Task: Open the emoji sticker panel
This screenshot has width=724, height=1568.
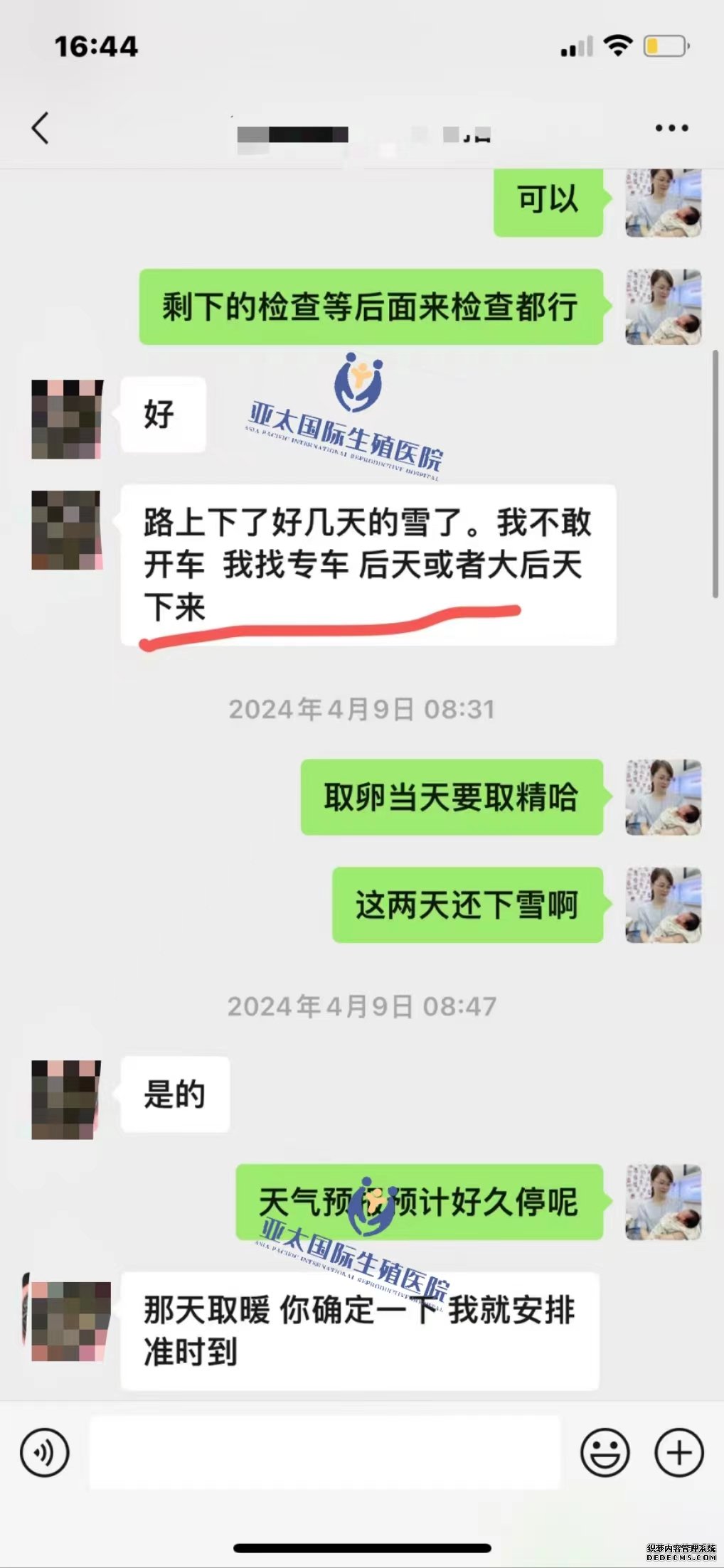Action: (605, 1453)
